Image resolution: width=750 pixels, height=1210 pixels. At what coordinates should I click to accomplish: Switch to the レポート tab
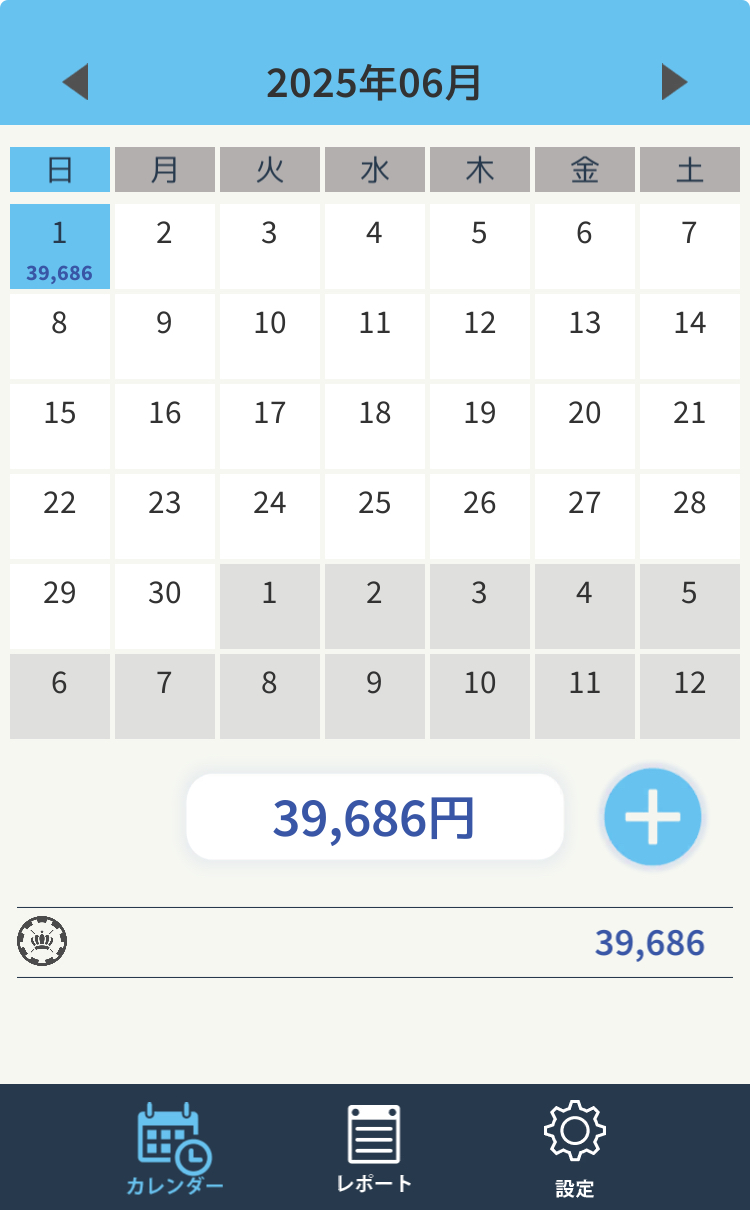pyautogui.click(x=374, y=1148)
